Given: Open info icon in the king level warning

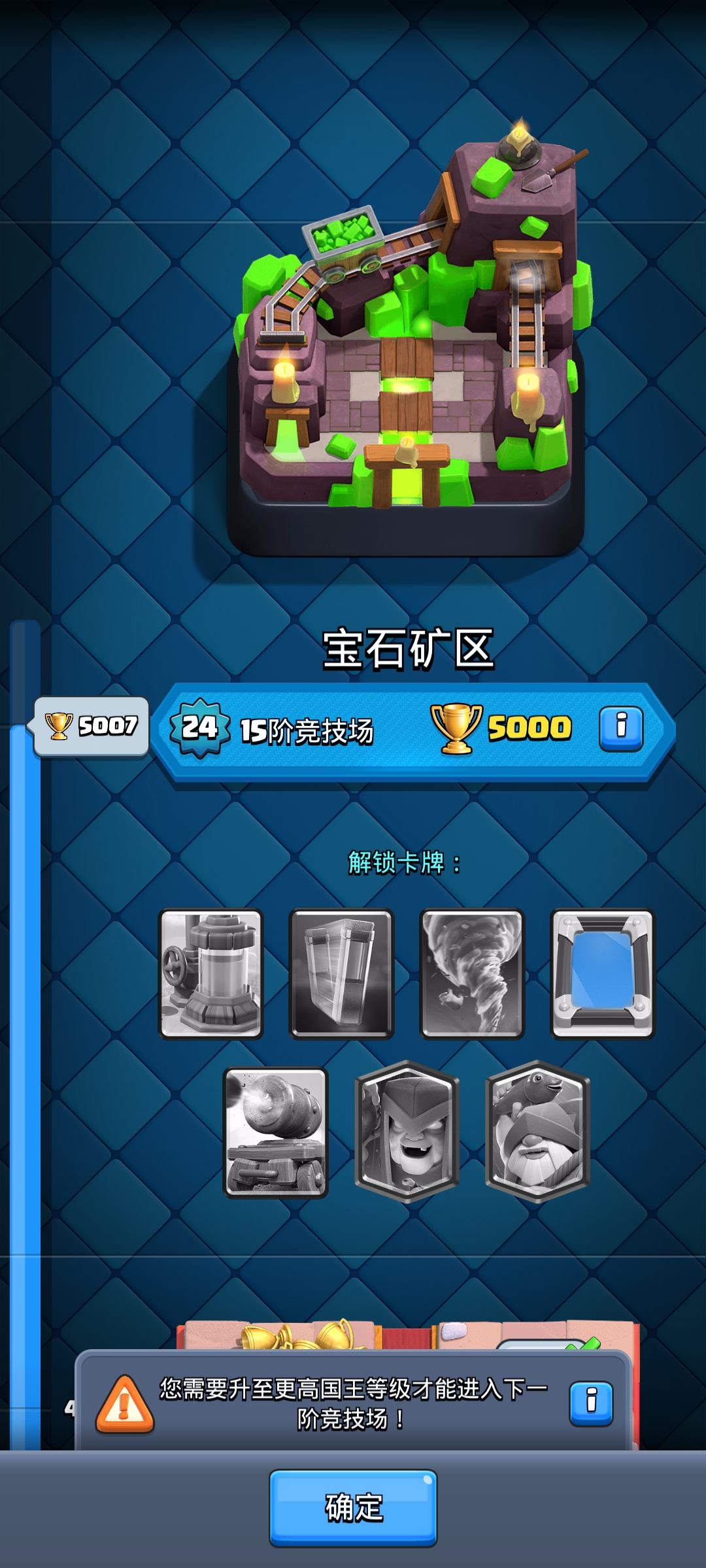Looking at the screenshot, I should point(592,1404).
